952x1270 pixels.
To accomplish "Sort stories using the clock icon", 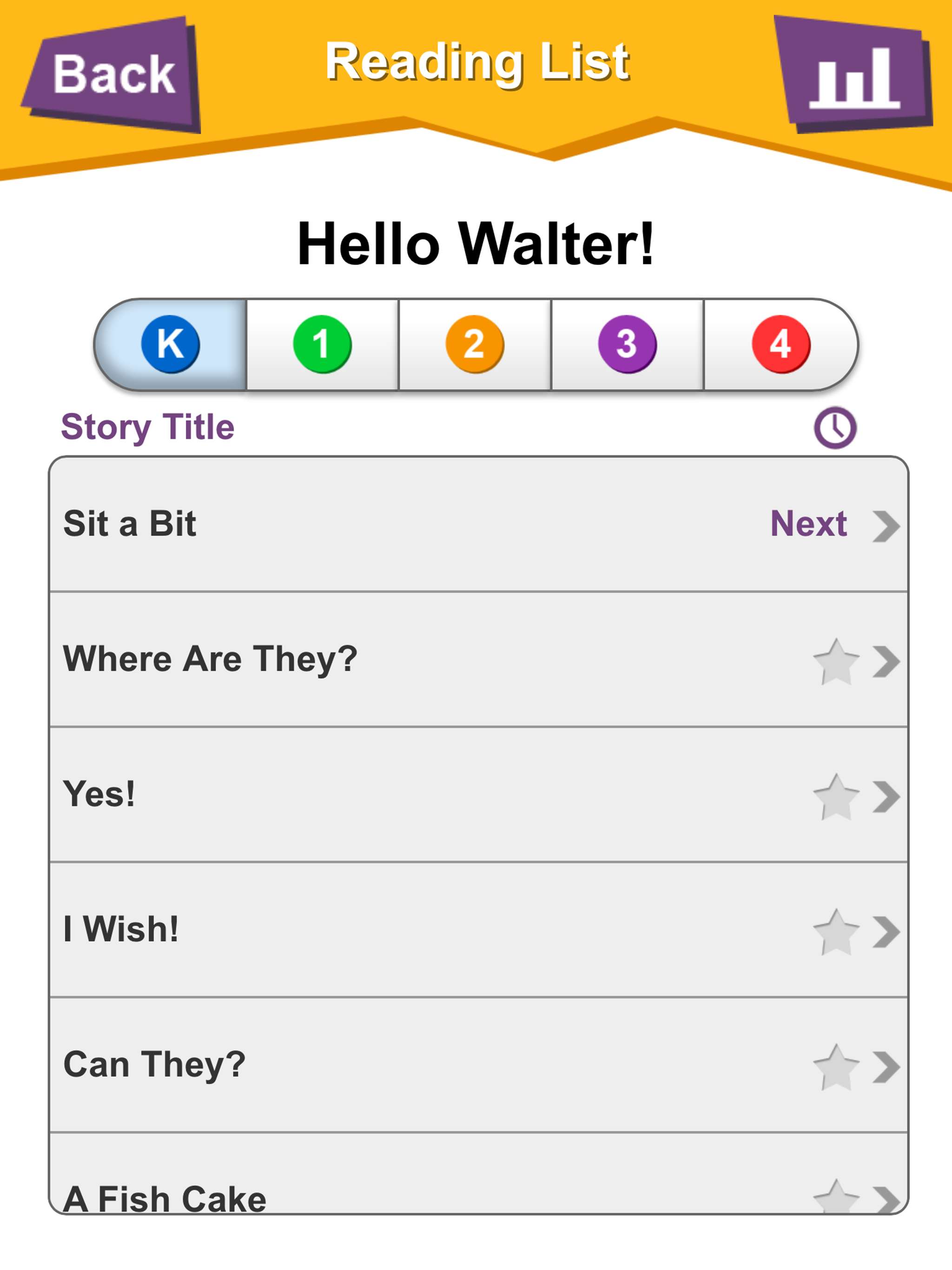I will pyautogui.click(x=835, y=427).
